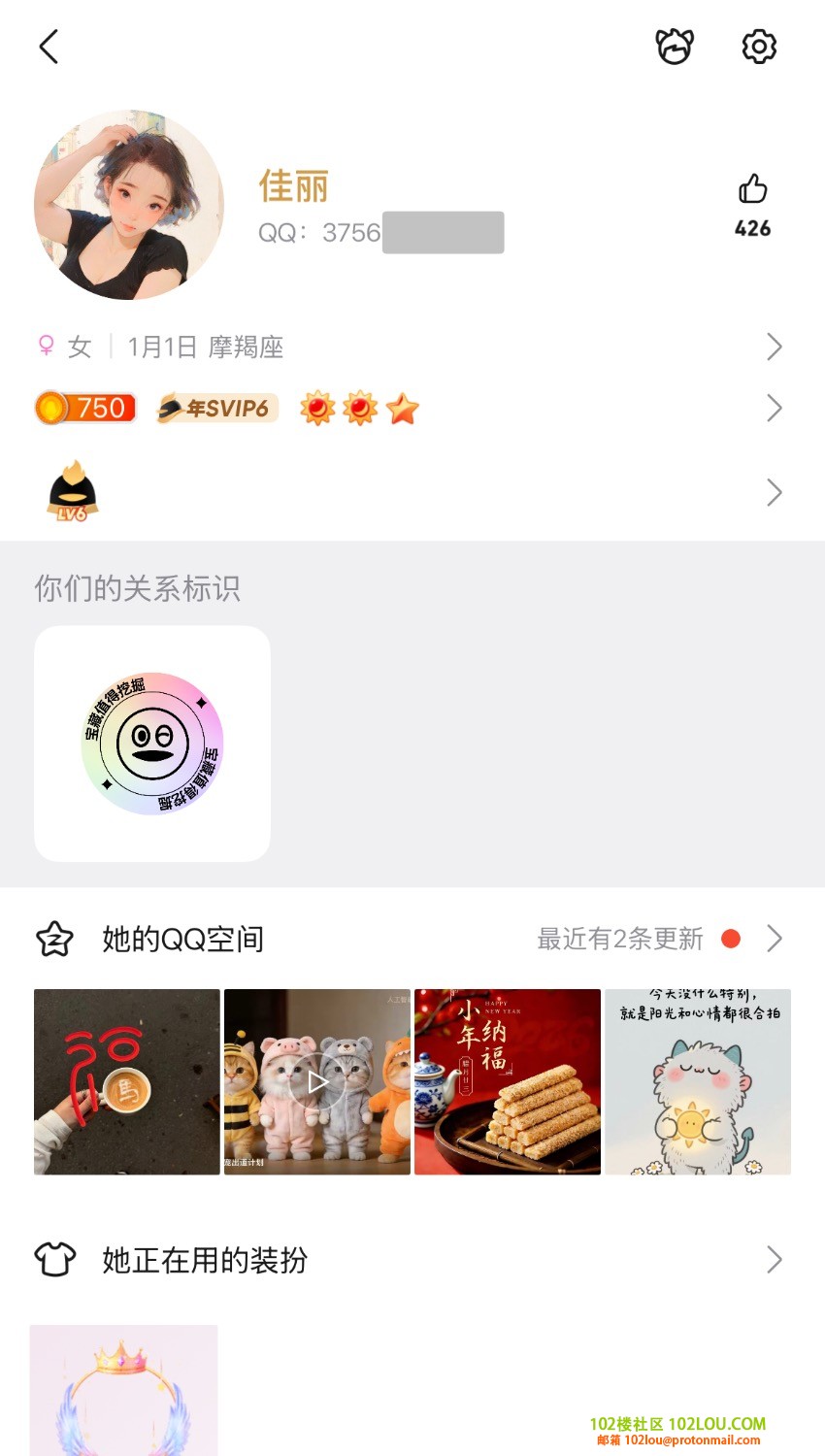Open settings via the gear icon
The height and width of the screenshot is (1456, 825).
point(759,47)
